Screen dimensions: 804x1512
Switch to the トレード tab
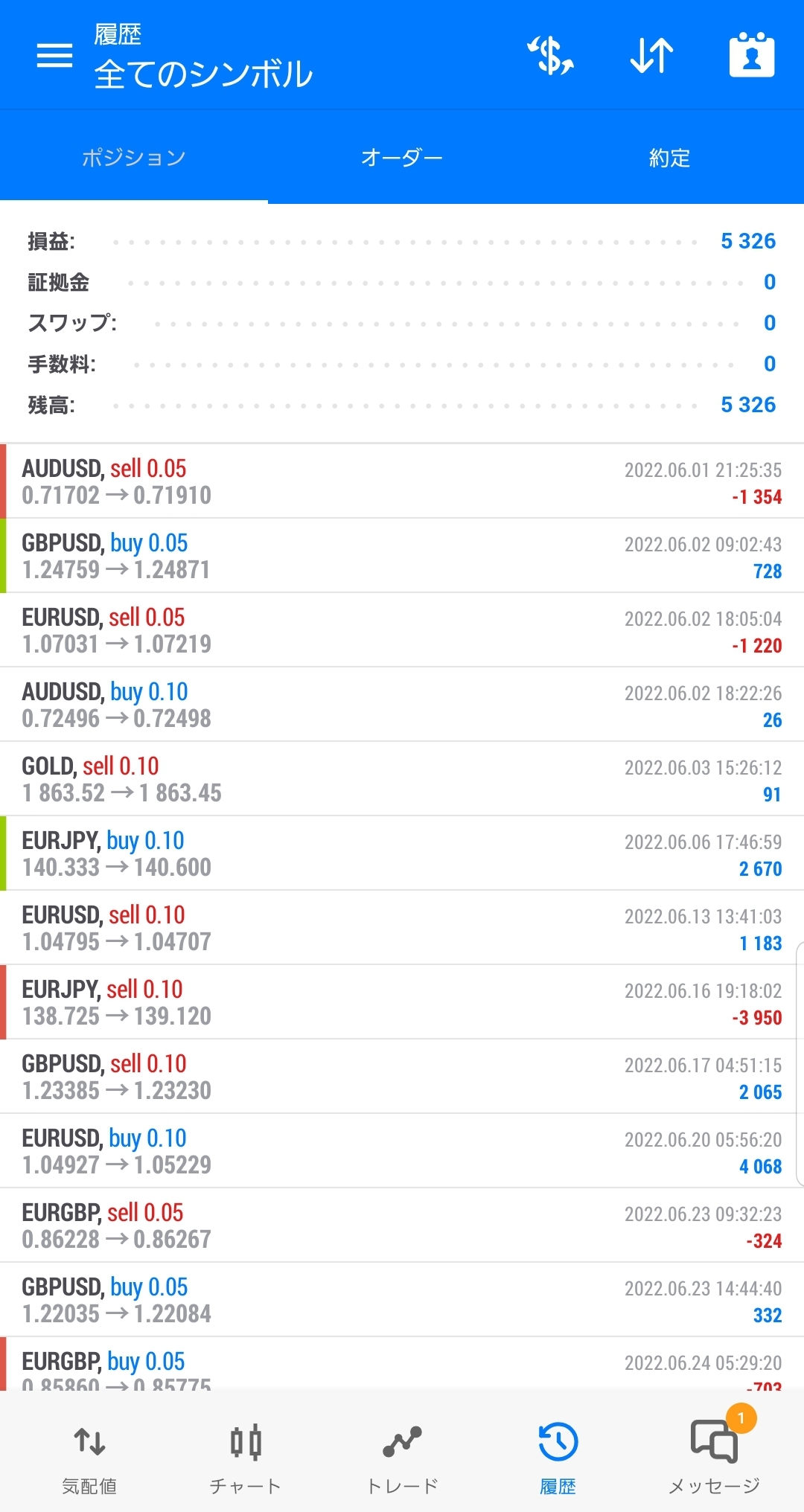coord(402,1458)
